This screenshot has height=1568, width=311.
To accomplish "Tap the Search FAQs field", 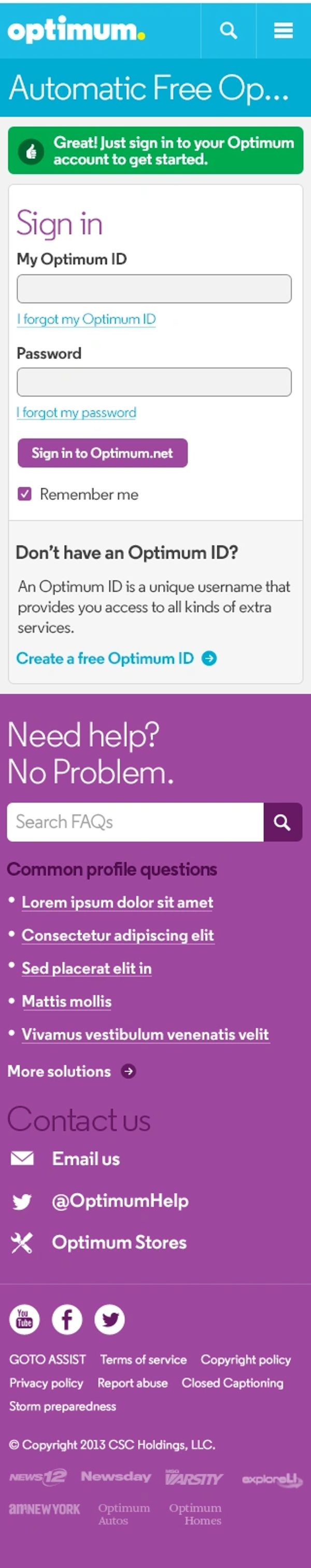I will pos(135,822).
